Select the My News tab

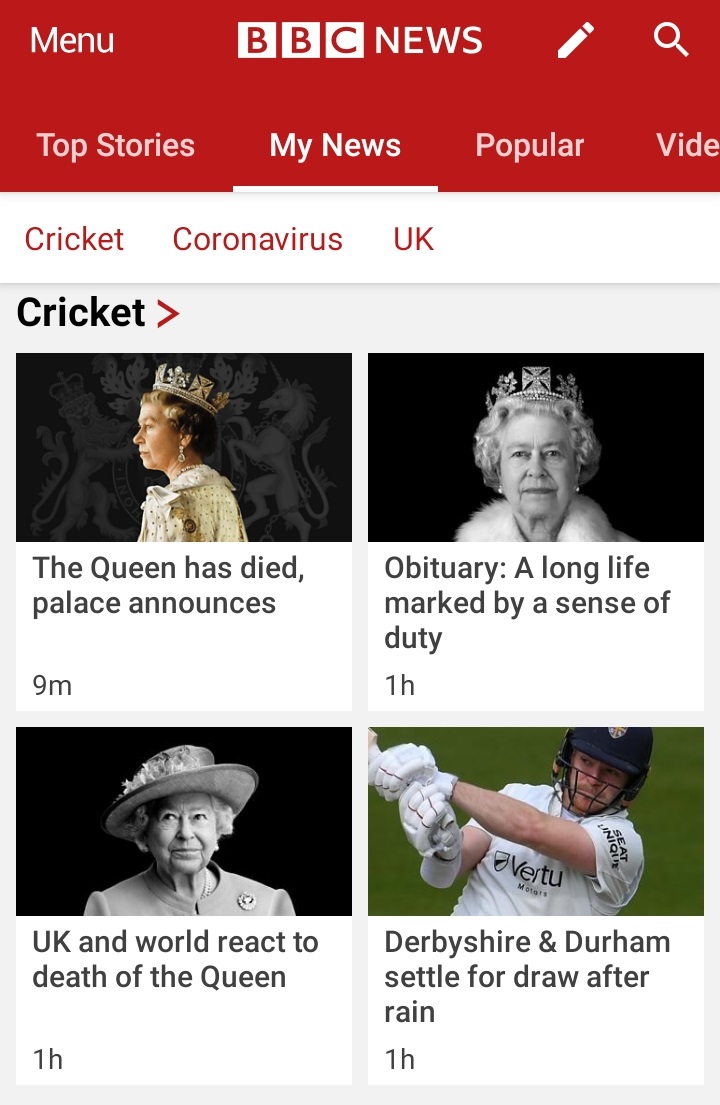click(x=335, y=146)
